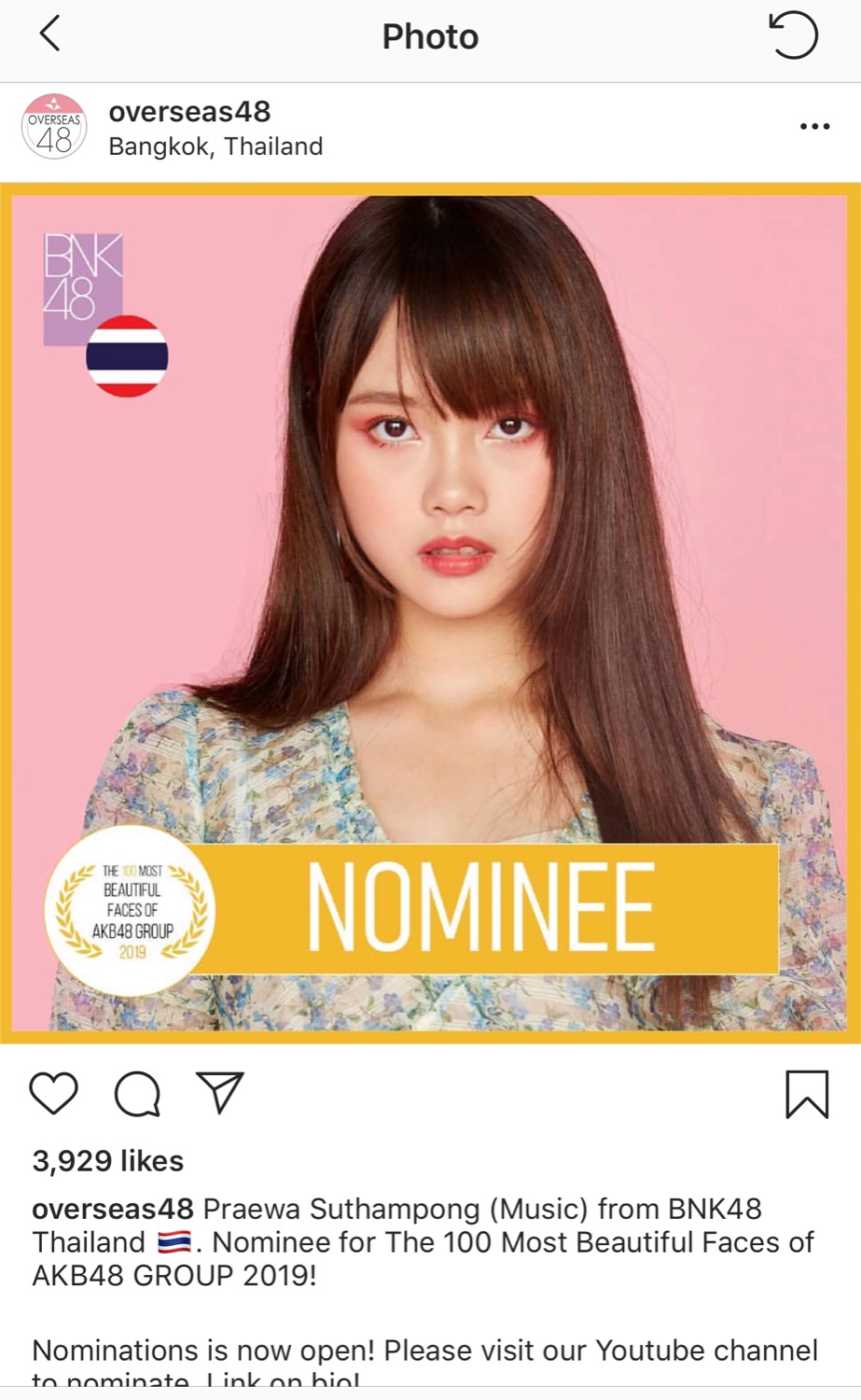The height and width of the screenshot is (1400, 861).
Task: Open the overseas48 username in the post header
Action: click(189, 111)
